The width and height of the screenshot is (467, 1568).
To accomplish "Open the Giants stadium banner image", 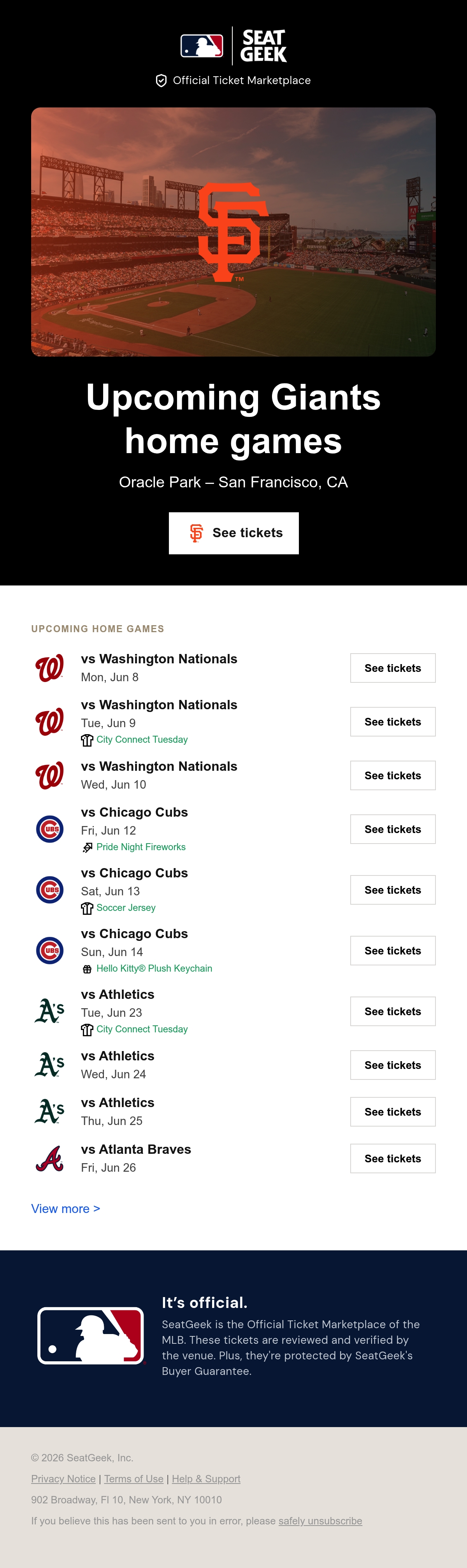I will click(x=233, y=232).
